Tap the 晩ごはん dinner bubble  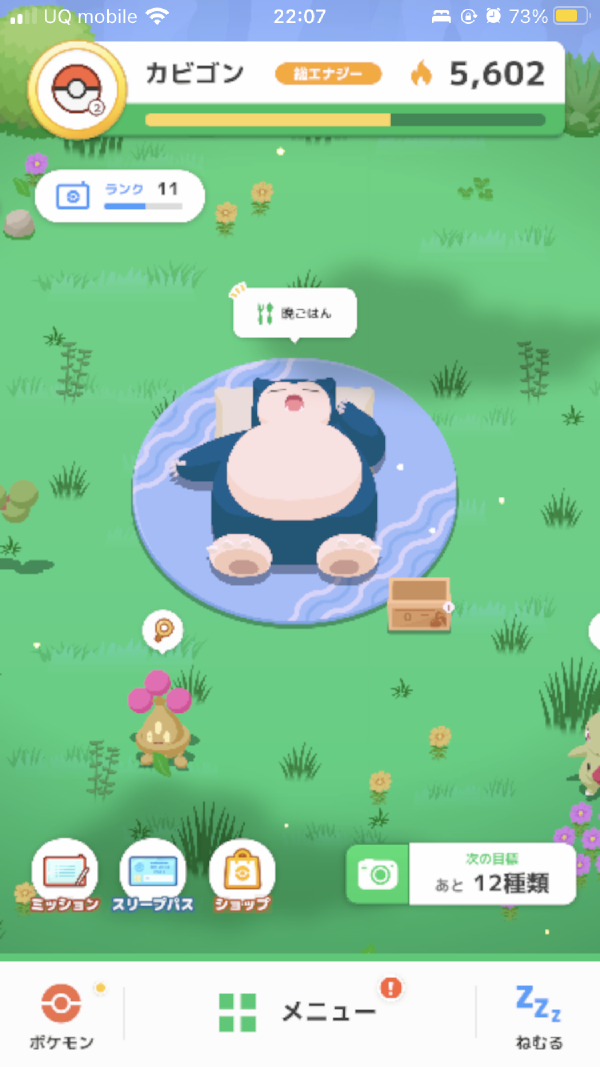294,315
